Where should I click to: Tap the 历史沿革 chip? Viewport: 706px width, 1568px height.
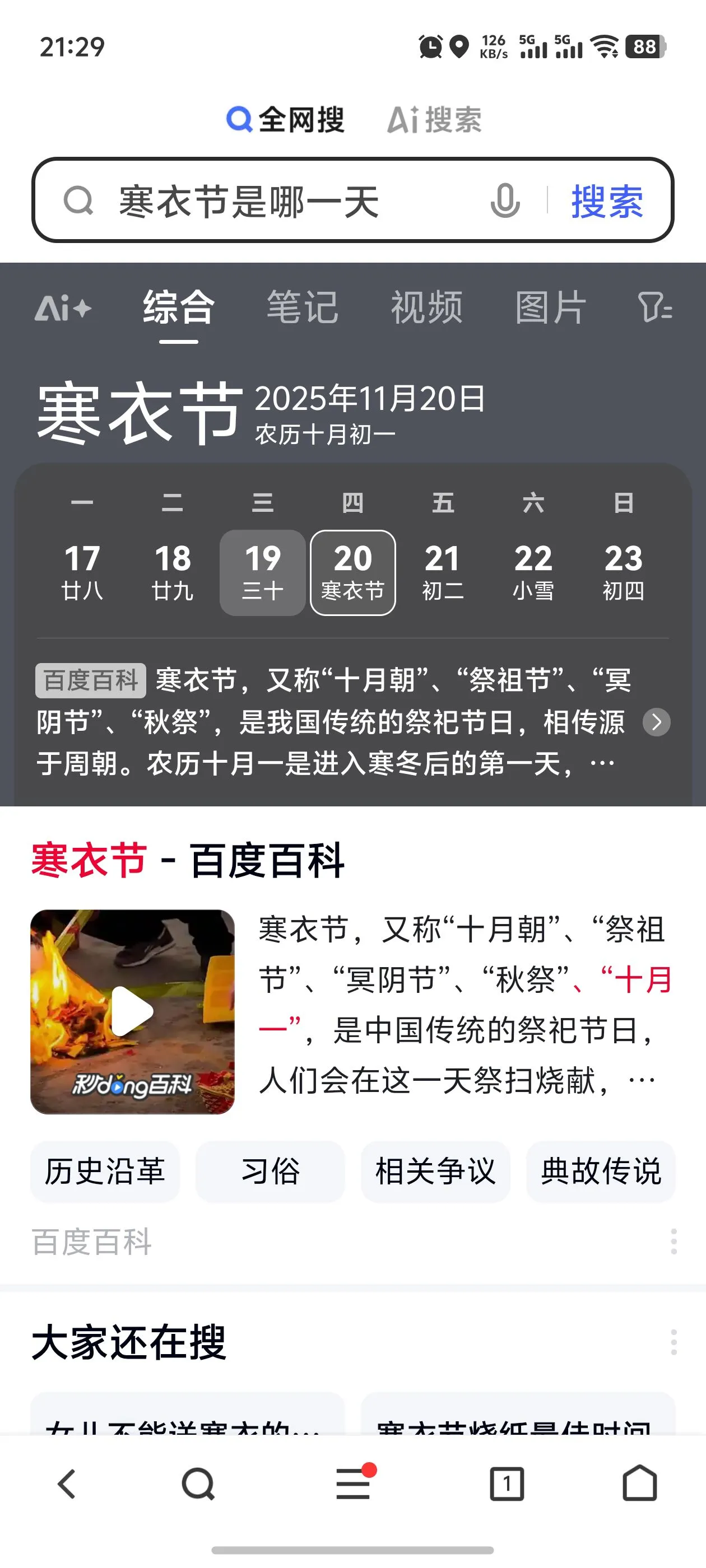click(x=105, y=1171)
